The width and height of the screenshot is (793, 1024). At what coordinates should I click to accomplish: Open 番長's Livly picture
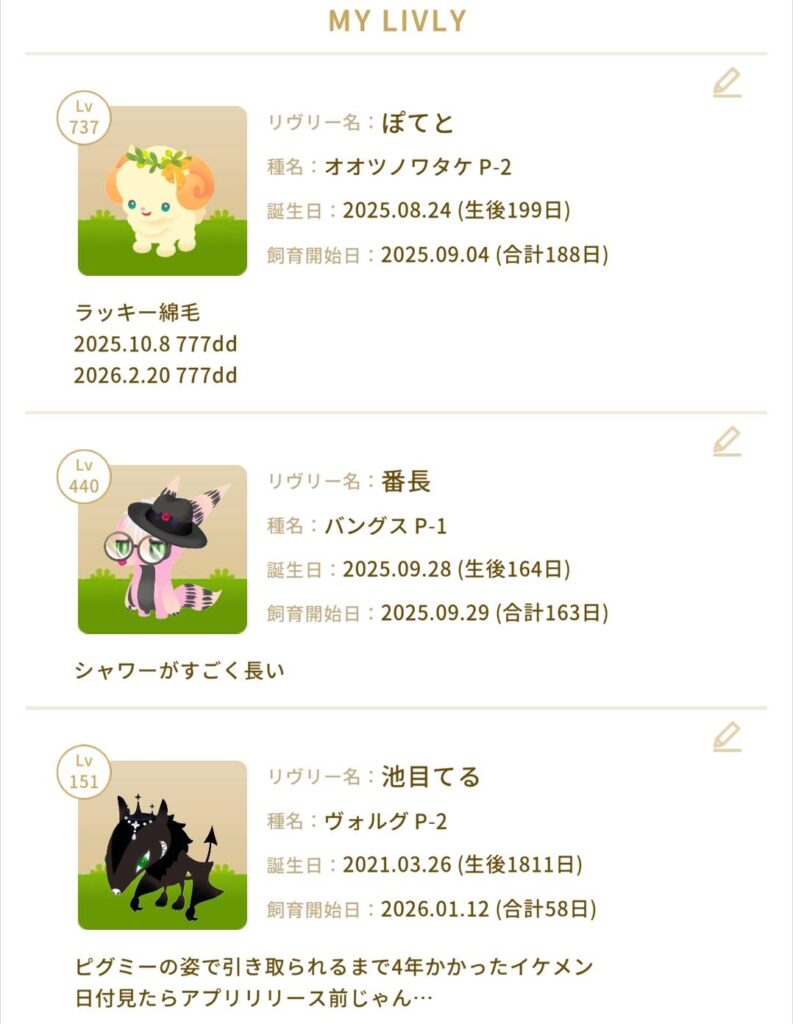click(x=162, y=549)
